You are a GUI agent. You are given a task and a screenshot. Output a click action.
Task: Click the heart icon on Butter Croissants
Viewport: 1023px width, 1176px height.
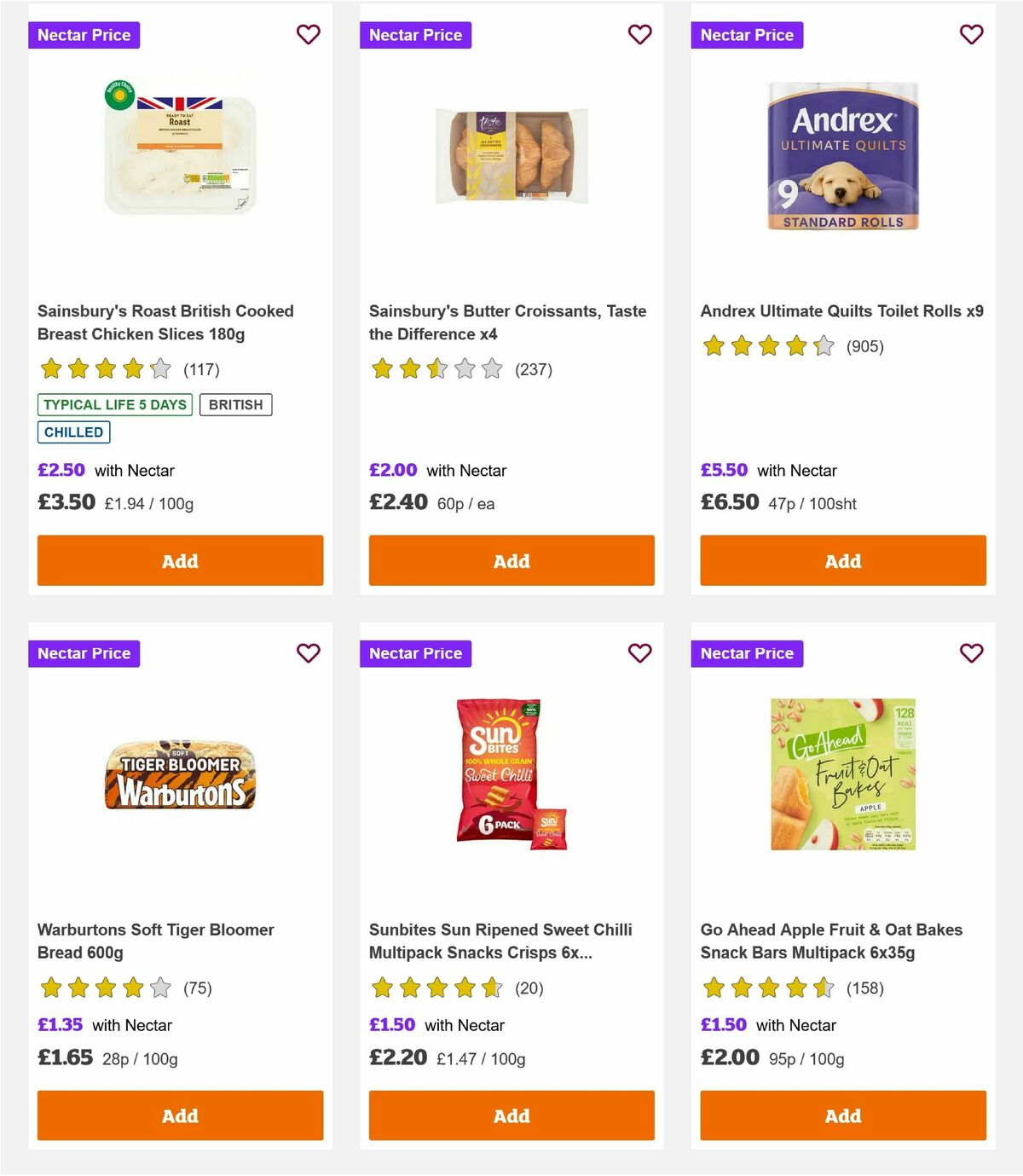pos(639,34)
